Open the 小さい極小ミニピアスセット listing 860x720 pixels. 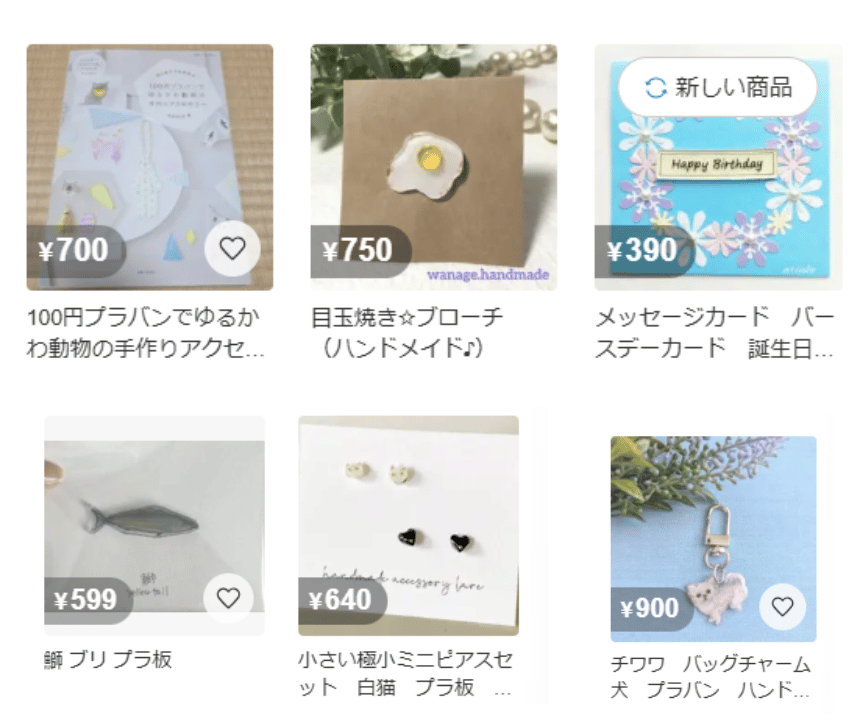pyautogui.click(x=408, y=520)
